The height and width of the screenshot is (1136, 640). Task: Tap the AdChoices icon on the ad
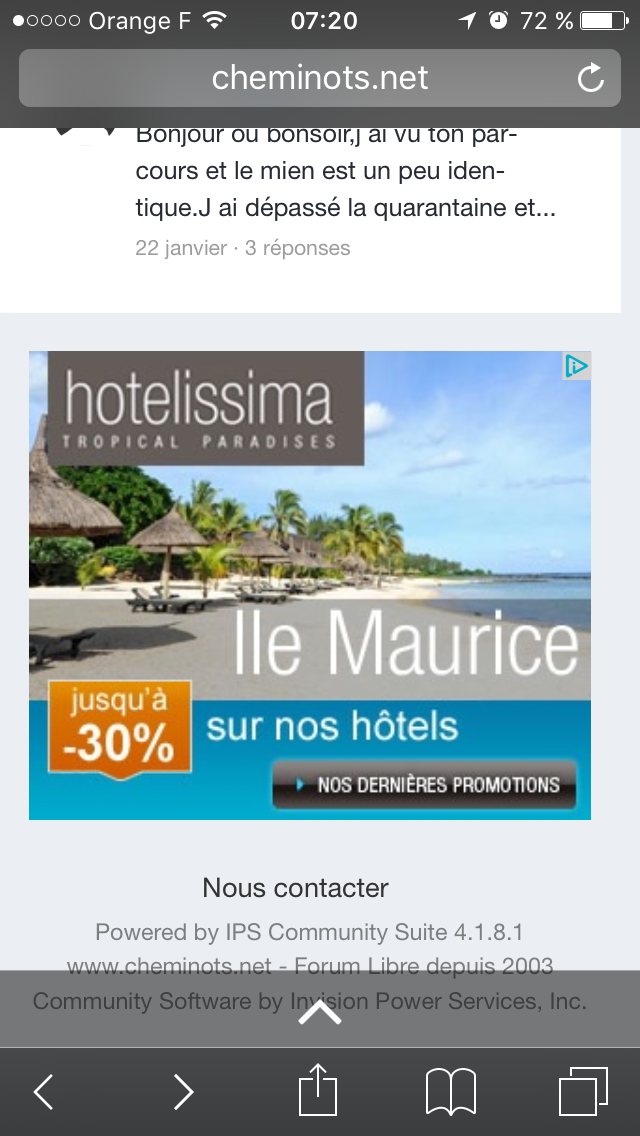pyautogui.click(x=577, y=366)
